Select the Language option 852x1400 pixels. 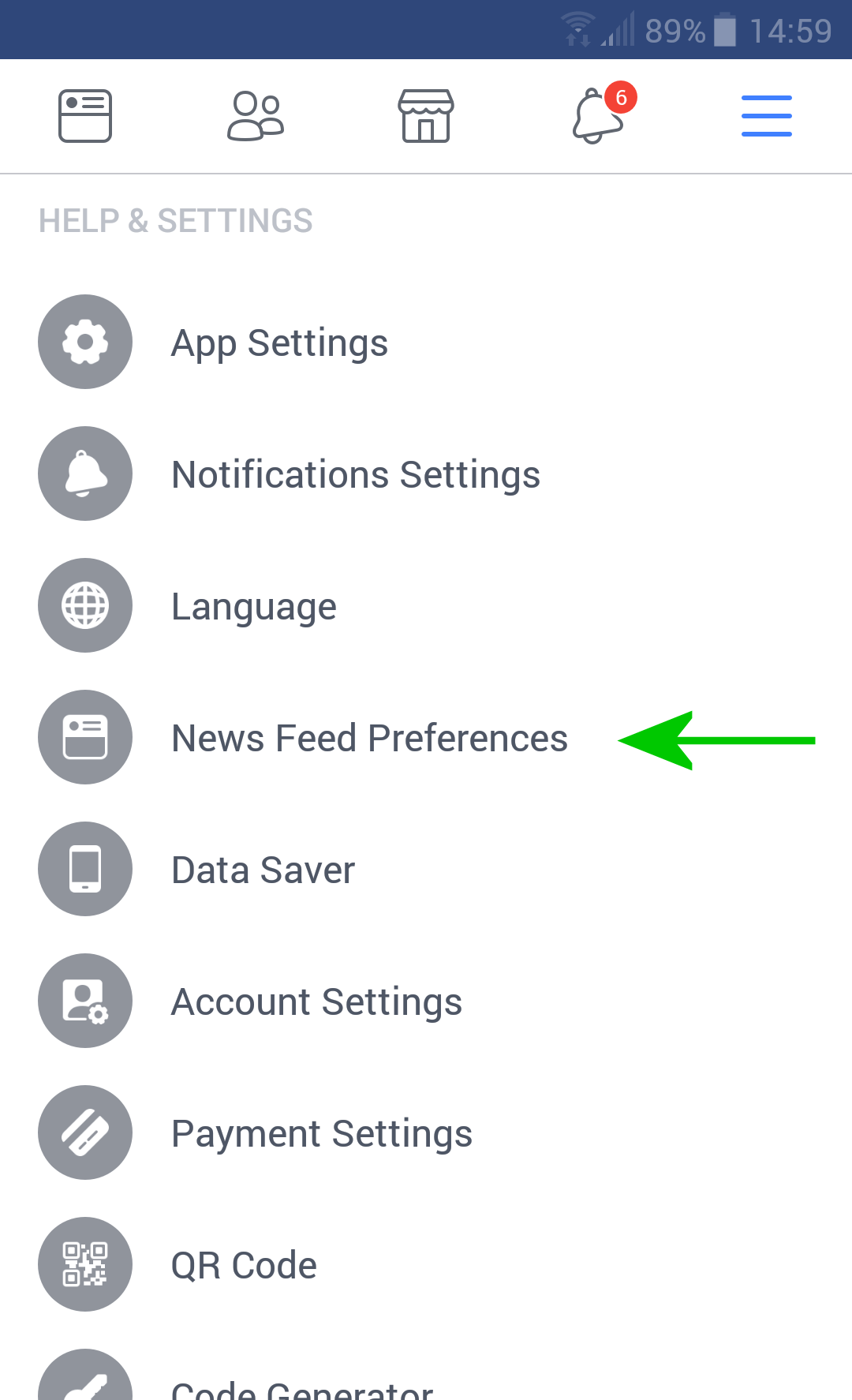pos(426,605)
